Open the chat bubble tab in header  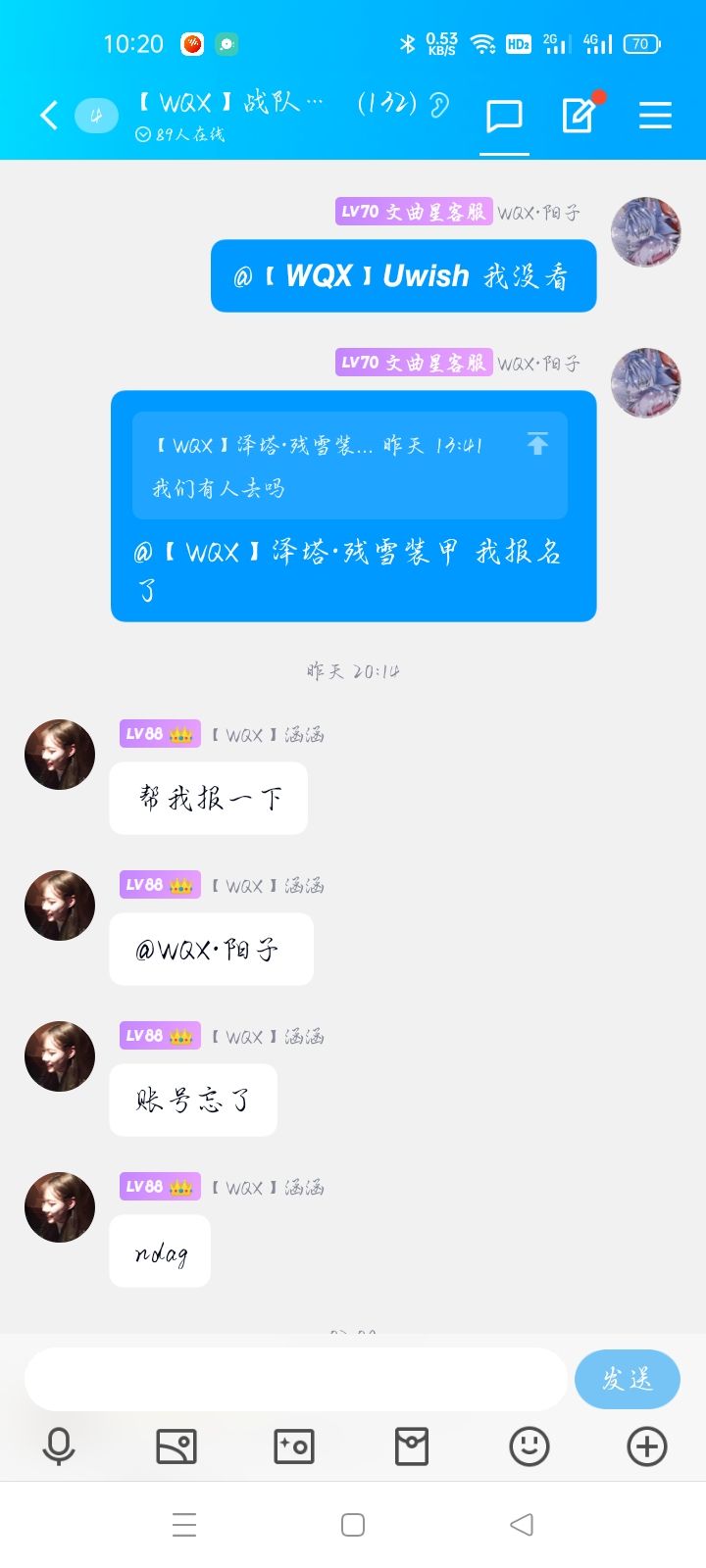click(x=504, y=117)
